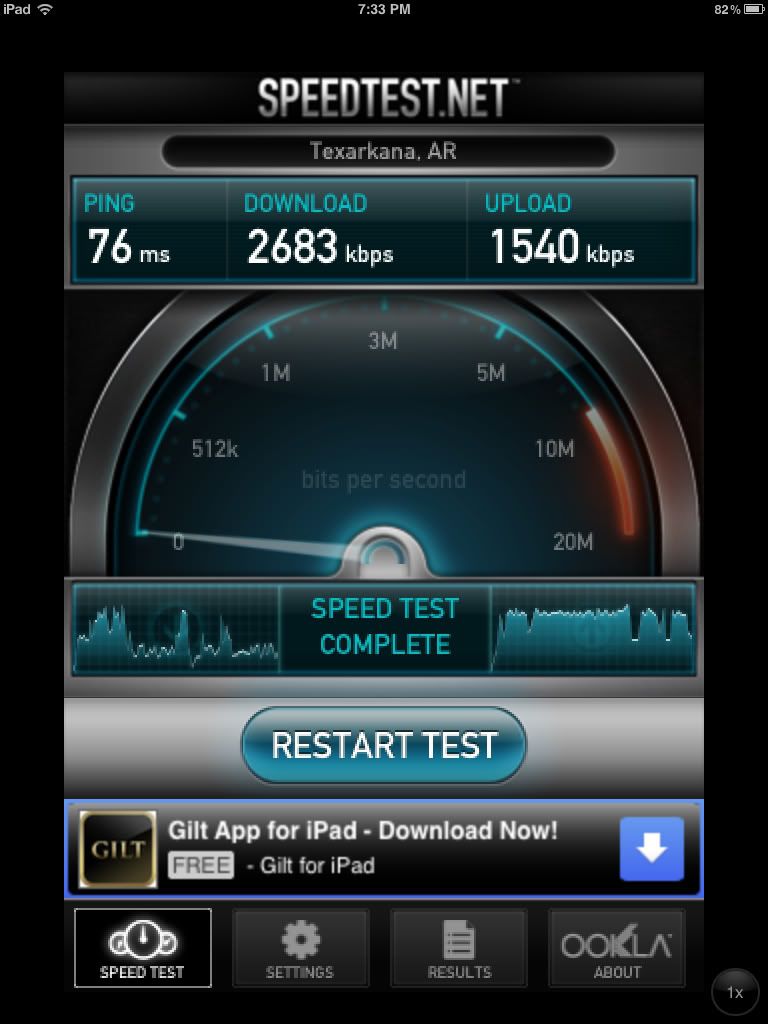Select the Speed Test tab
768x1024 pixels.
point(142,948)
